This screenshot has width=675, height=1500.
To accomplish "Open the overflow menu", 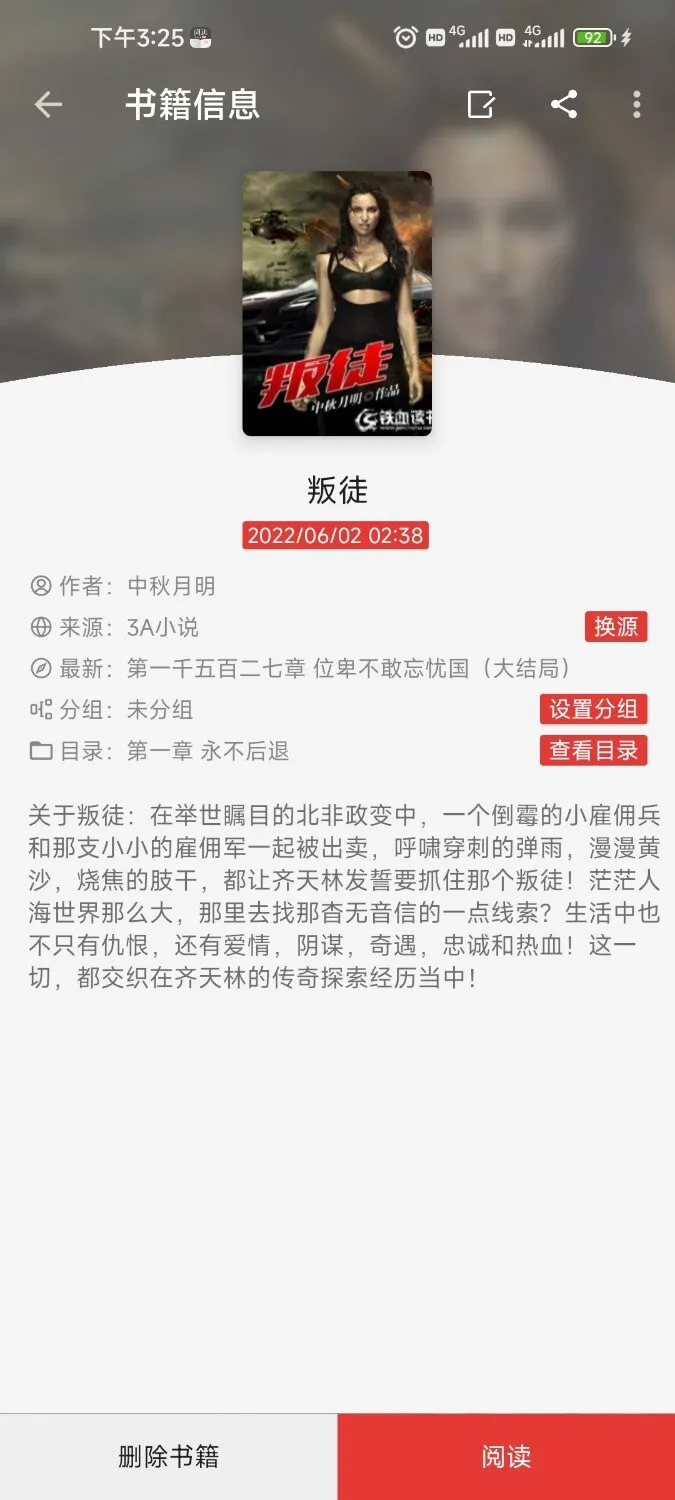I will coord(637,105).
